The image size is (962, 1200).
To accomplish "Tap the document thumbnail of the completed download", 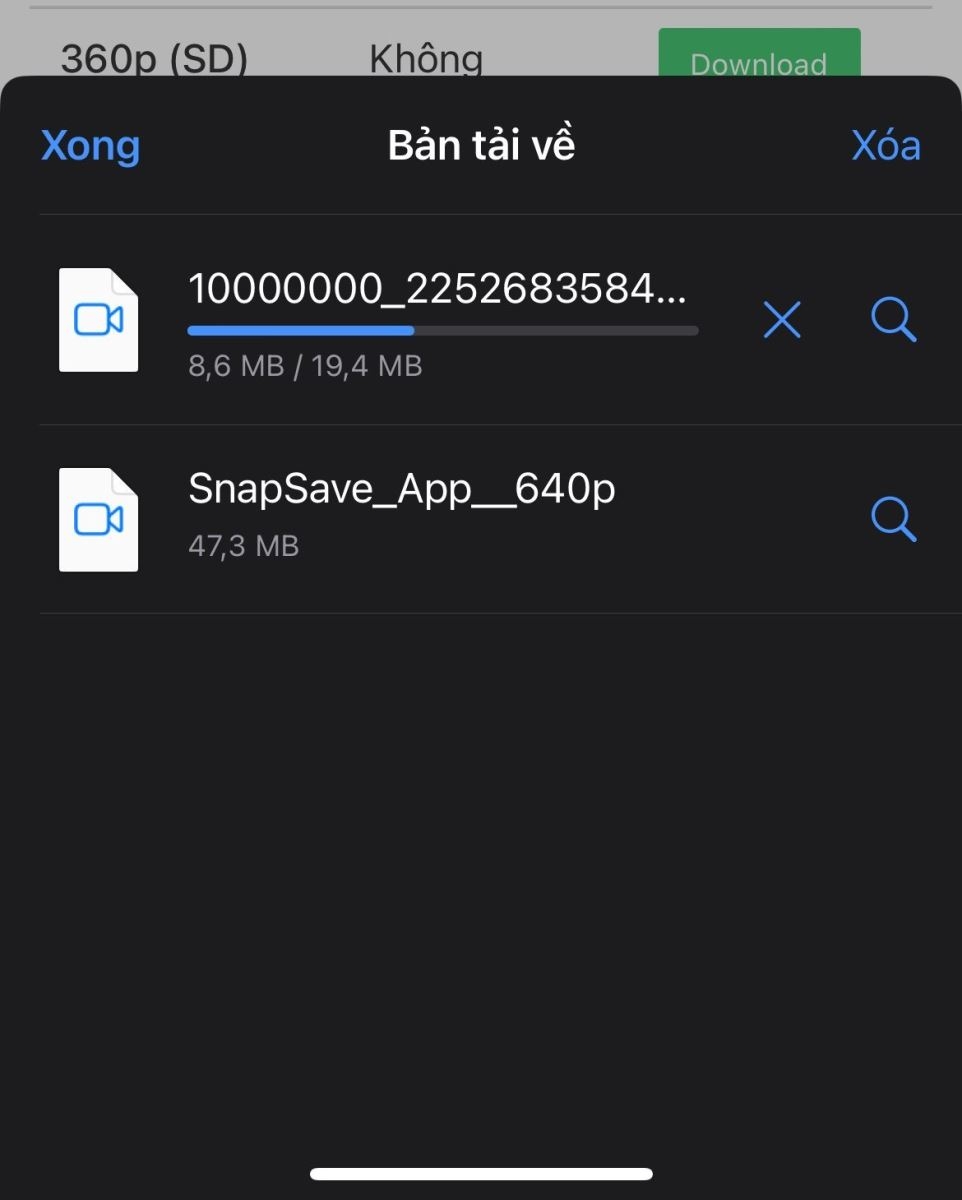I will point(98,518).
